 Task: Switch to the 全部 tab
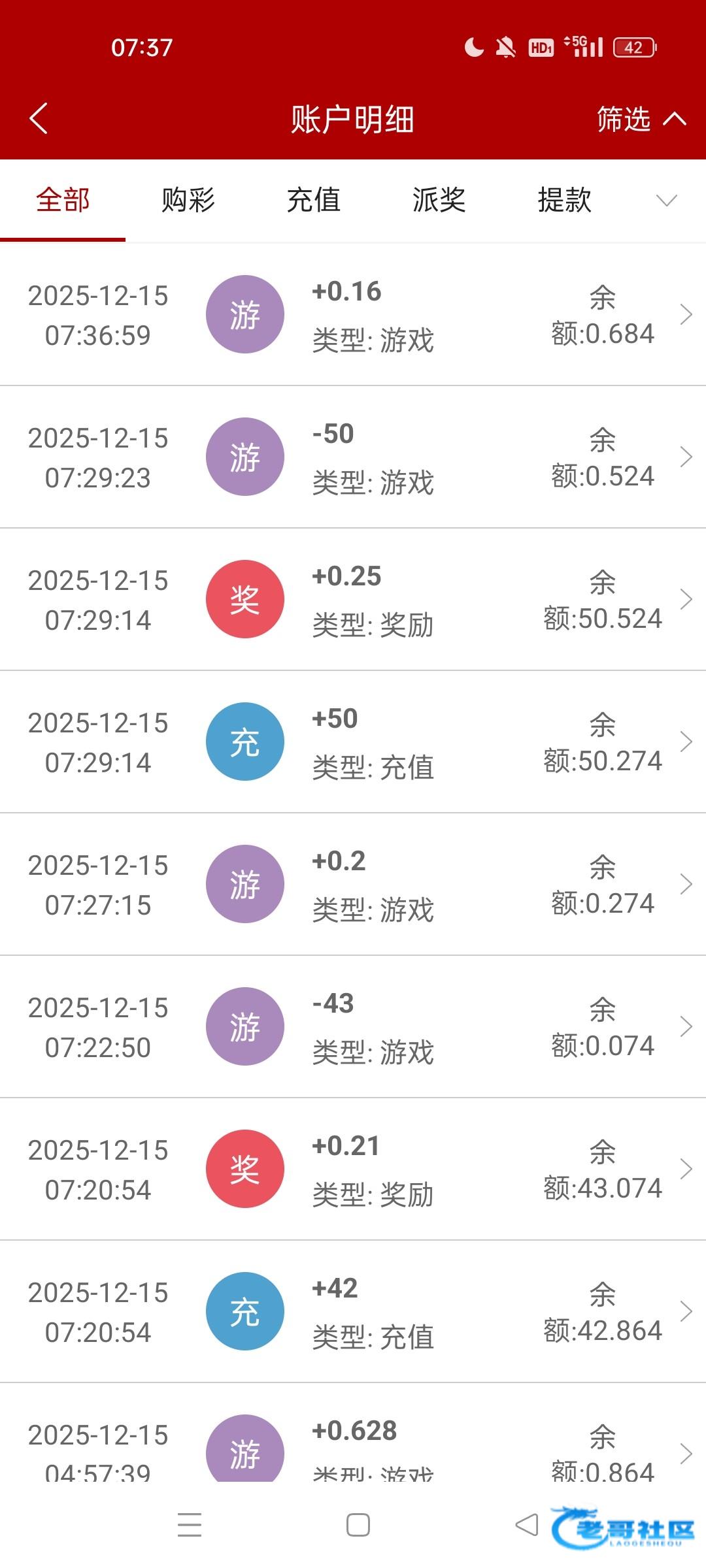point(63,200)
